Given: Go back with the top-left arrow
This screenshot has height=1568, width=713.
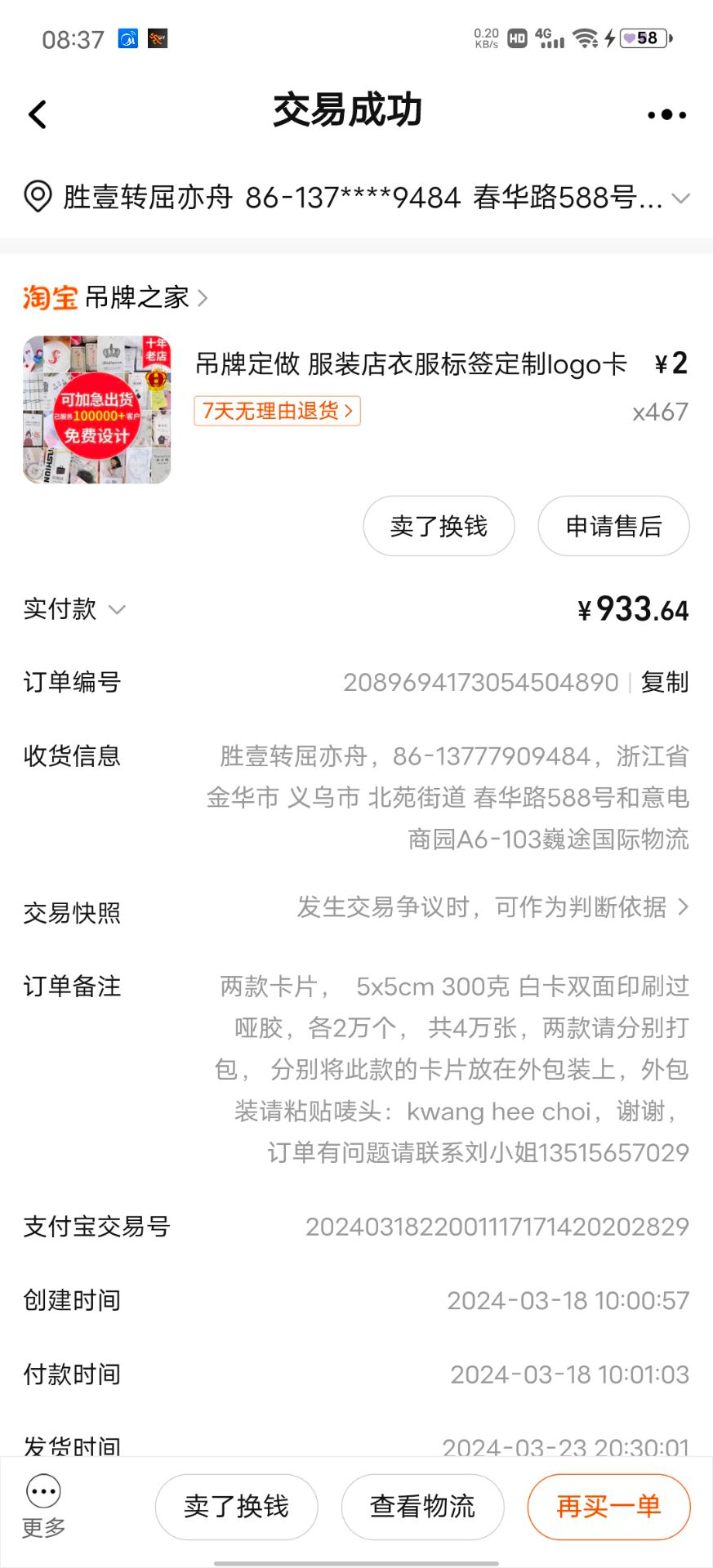Looking at the screenshot, I should click(x=38, y=114).
